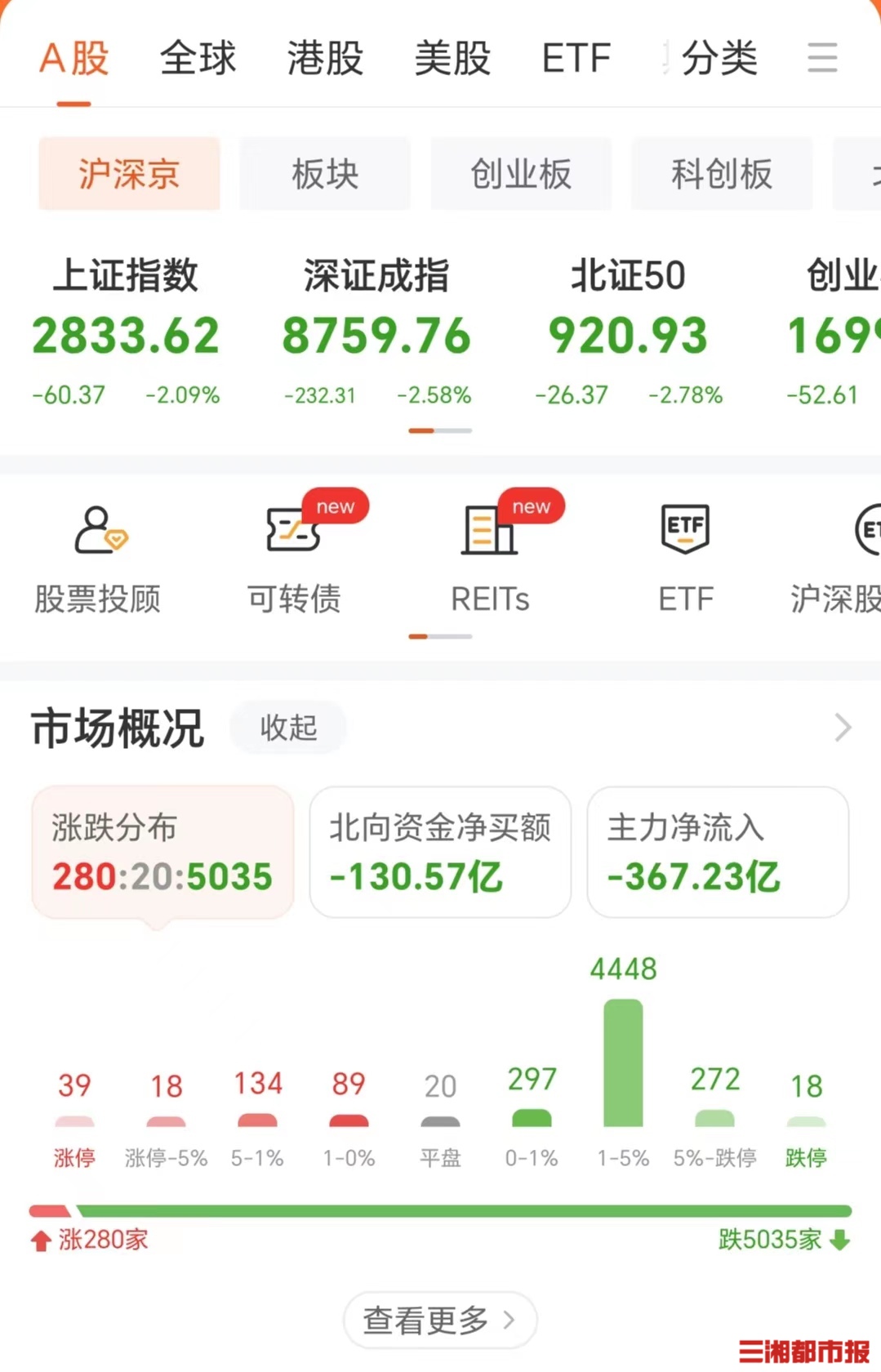The height and width of the screenshot is (1372, 881).
Task: Select the 科创板 chip
Action: pos(721,174)
